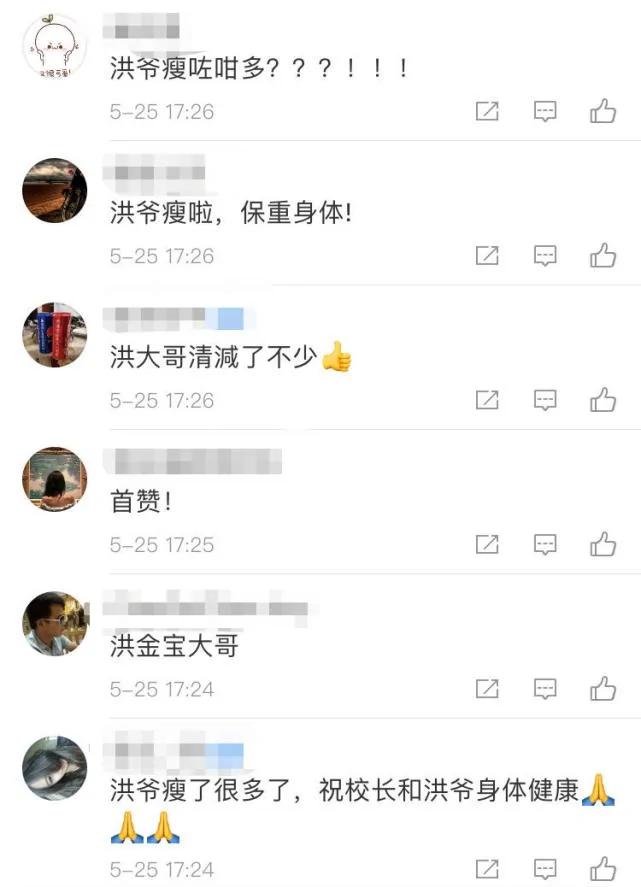Repost the comment 洪爷瘦咗咁多

(x=487, y=111)
